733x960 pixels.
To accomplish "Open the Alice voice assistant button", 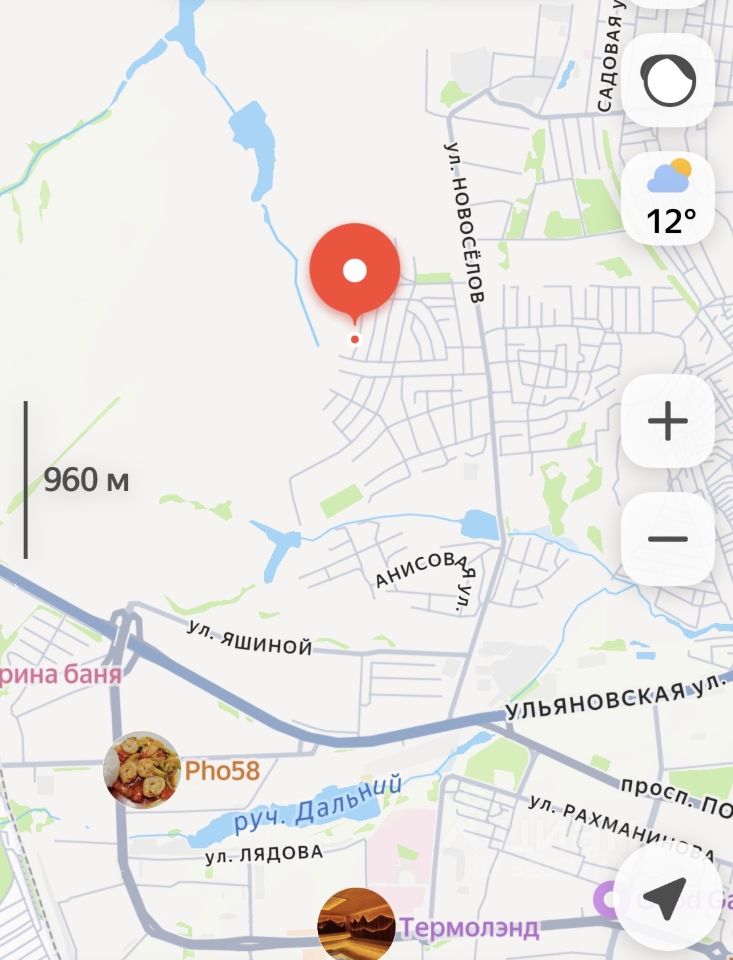I will [668, 82].
